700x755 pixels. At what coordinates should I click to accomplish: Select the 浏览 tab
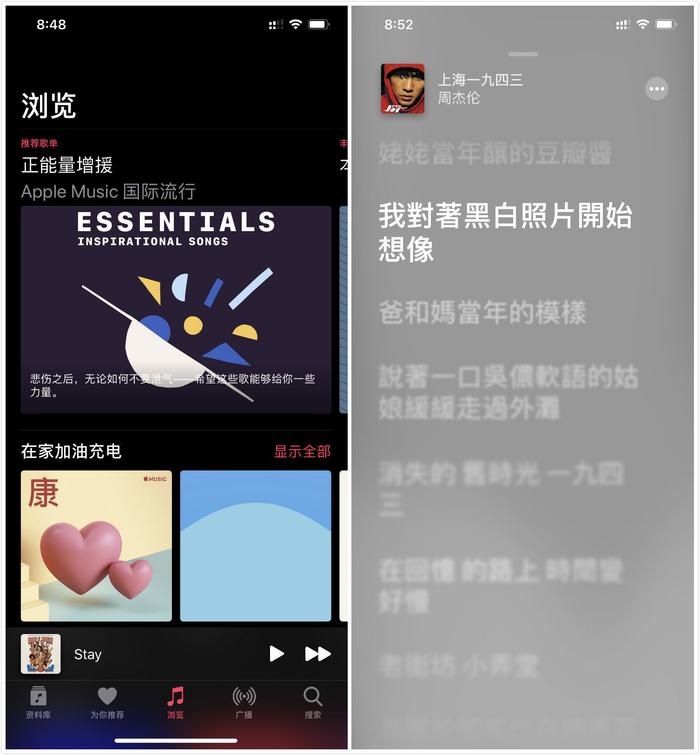[176, 702]
